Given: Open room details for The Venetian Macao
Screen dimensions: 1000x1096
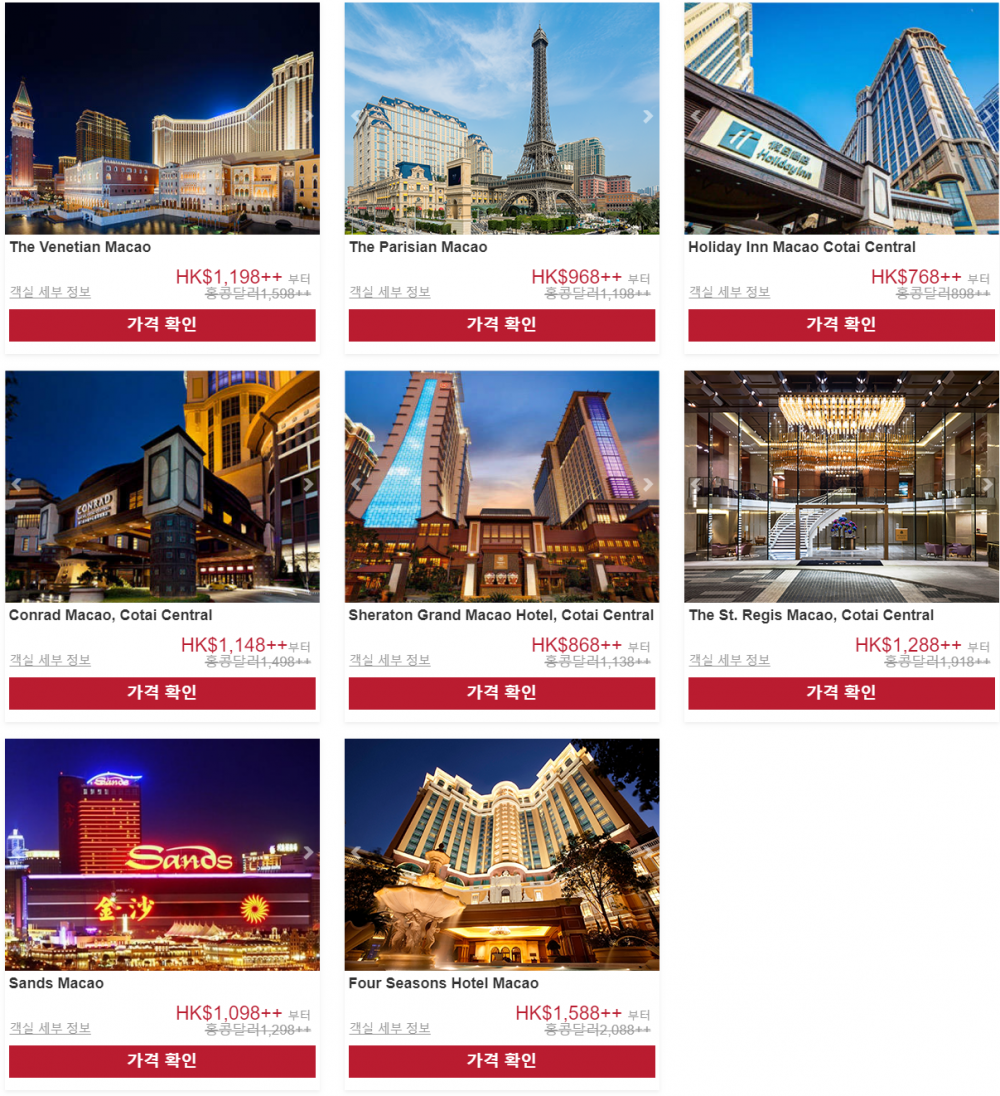Looking at the screenshot, I should 50,292.
